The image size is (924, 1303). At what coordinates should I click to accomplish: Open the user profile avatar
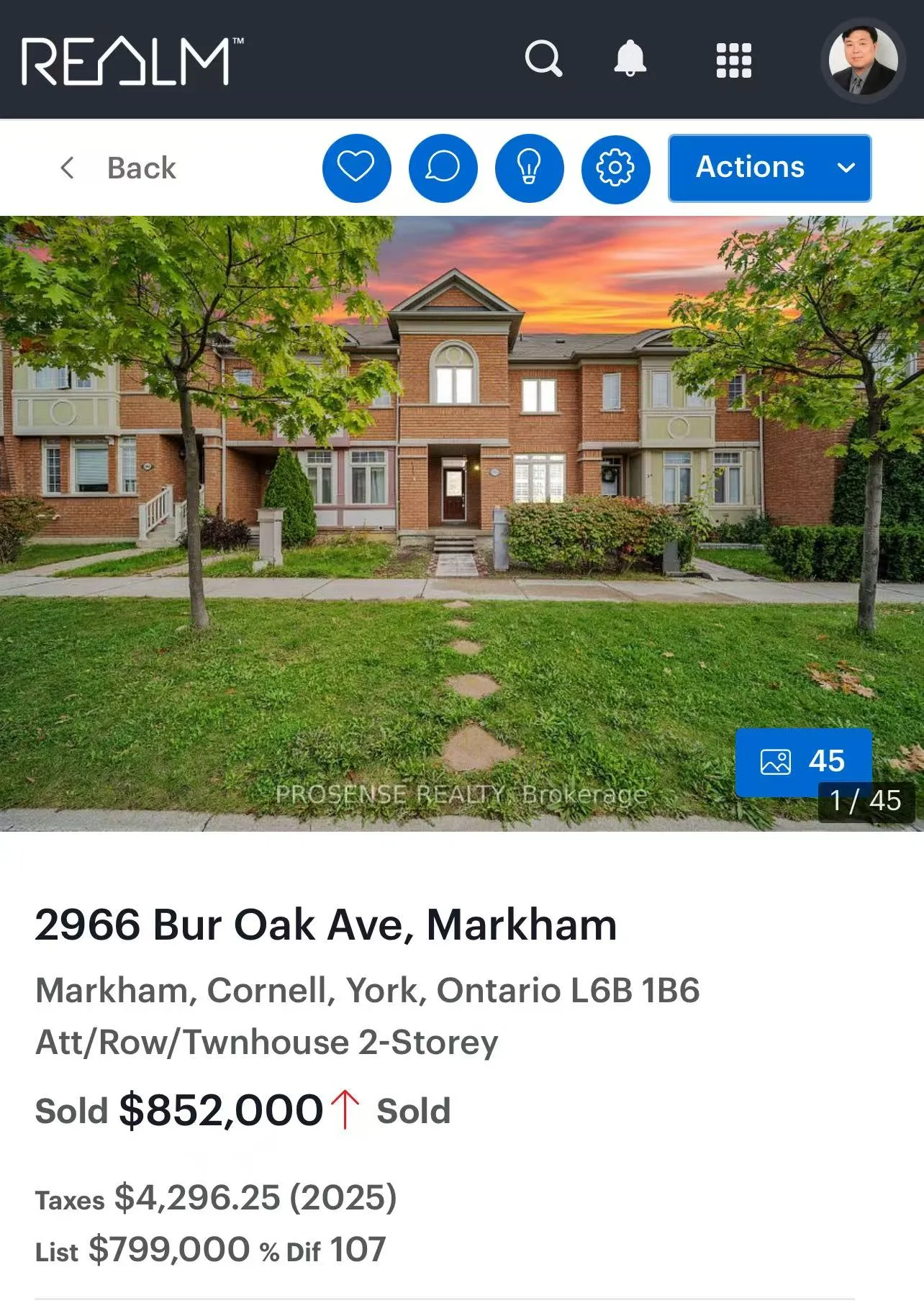[x=863, y=60]
